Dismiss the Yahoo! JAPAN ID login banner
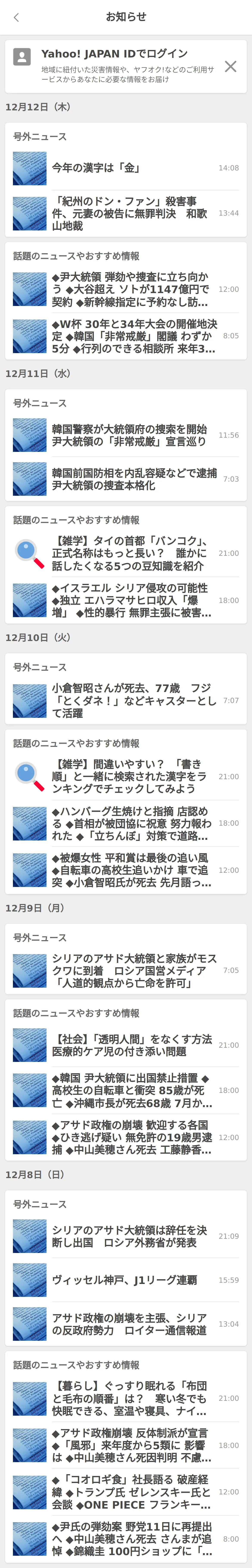Image resolution: width=252 pixels, height=1568 pixels. pos(230,66)
